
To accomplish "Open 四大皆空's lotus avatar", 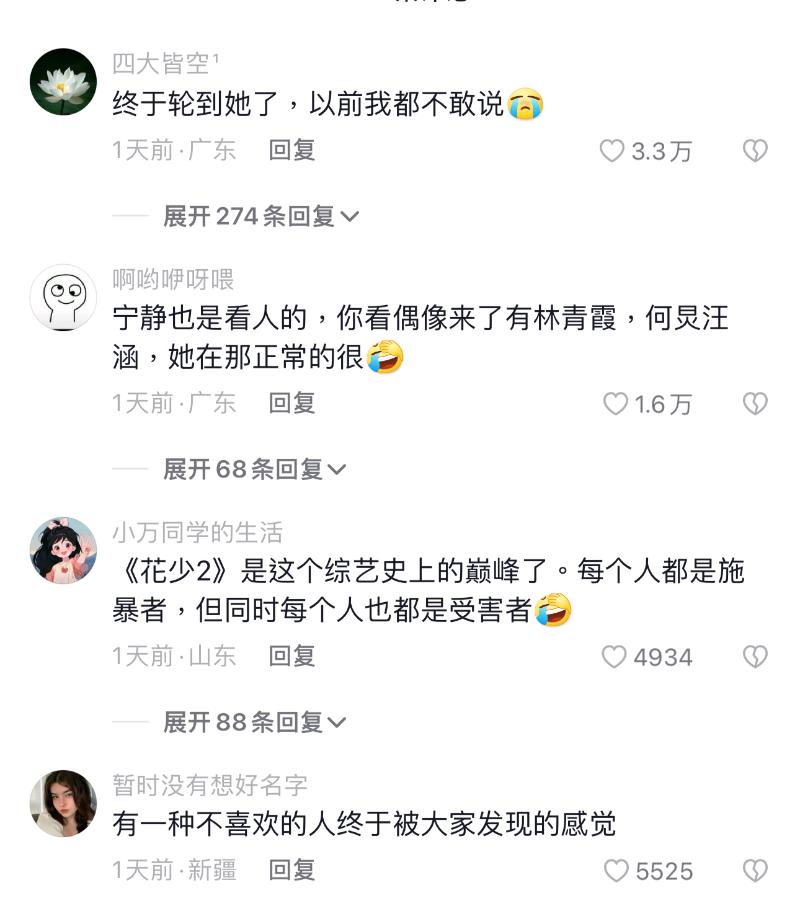I will point(63,81).
